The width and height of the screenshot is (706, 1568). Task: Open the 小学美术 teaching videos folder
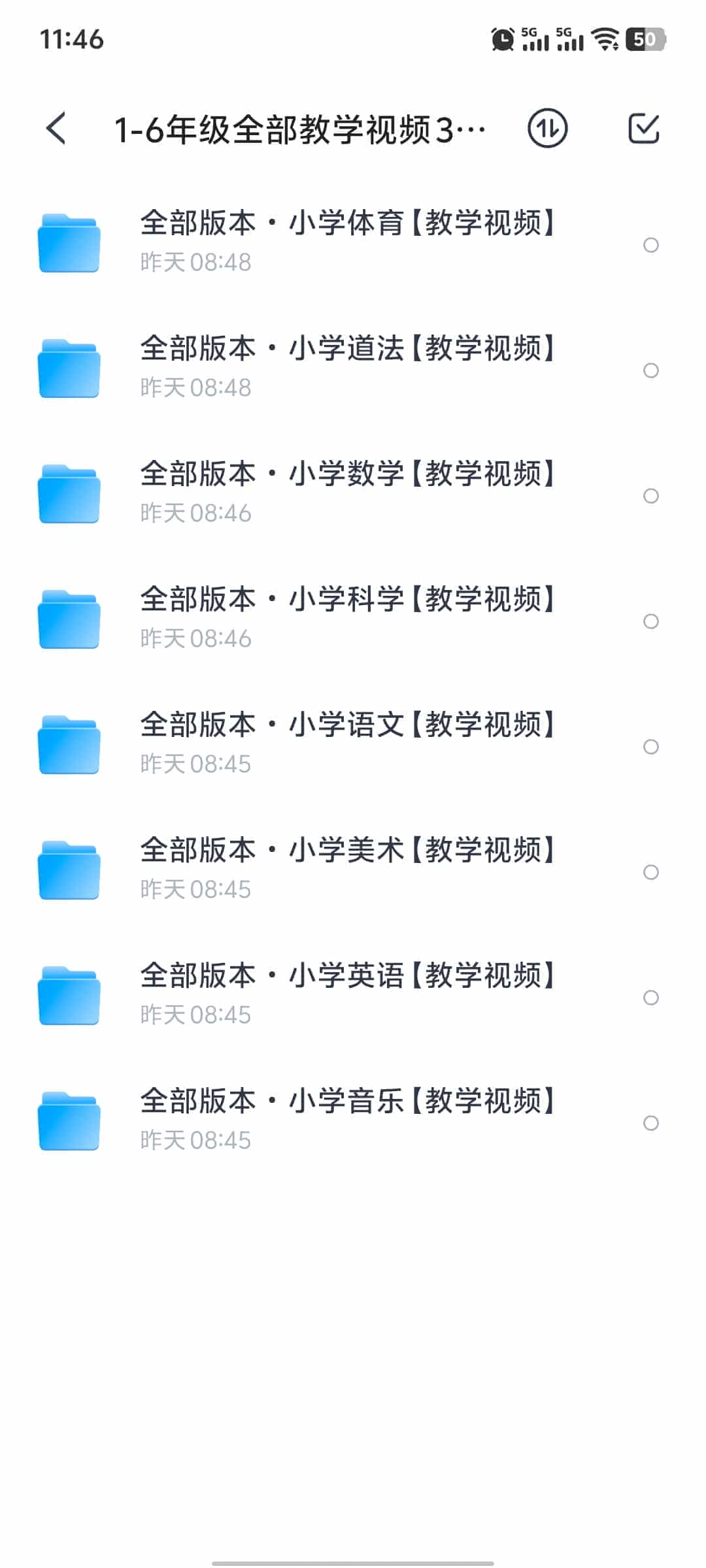pyautogui.click(x=346, y=851)
